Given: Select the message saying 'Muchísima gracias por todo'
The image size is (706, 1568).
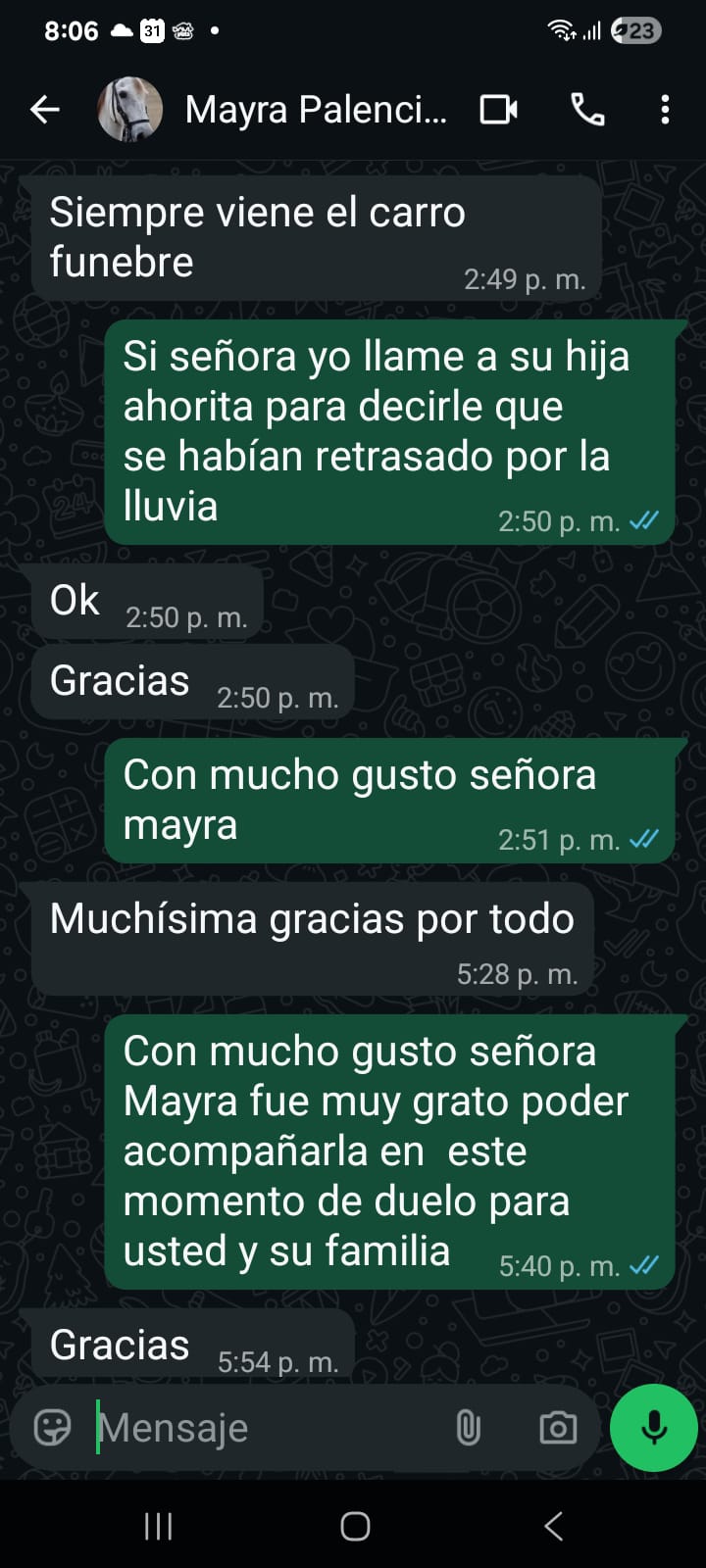Looking at the screenshot, I should point(312,918).
